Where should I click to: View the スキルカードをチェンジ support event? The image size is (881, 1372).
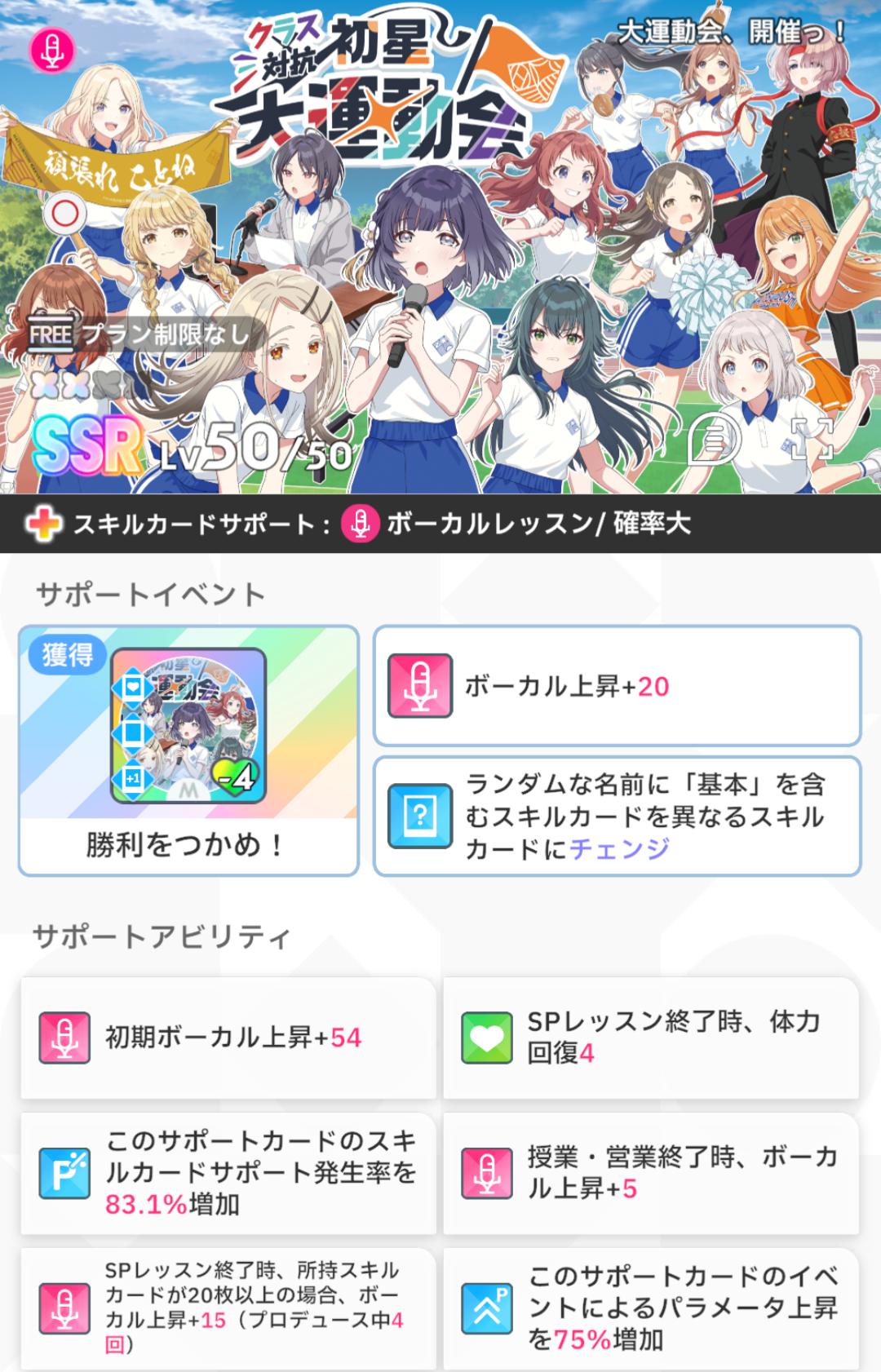tap(617, 816)
